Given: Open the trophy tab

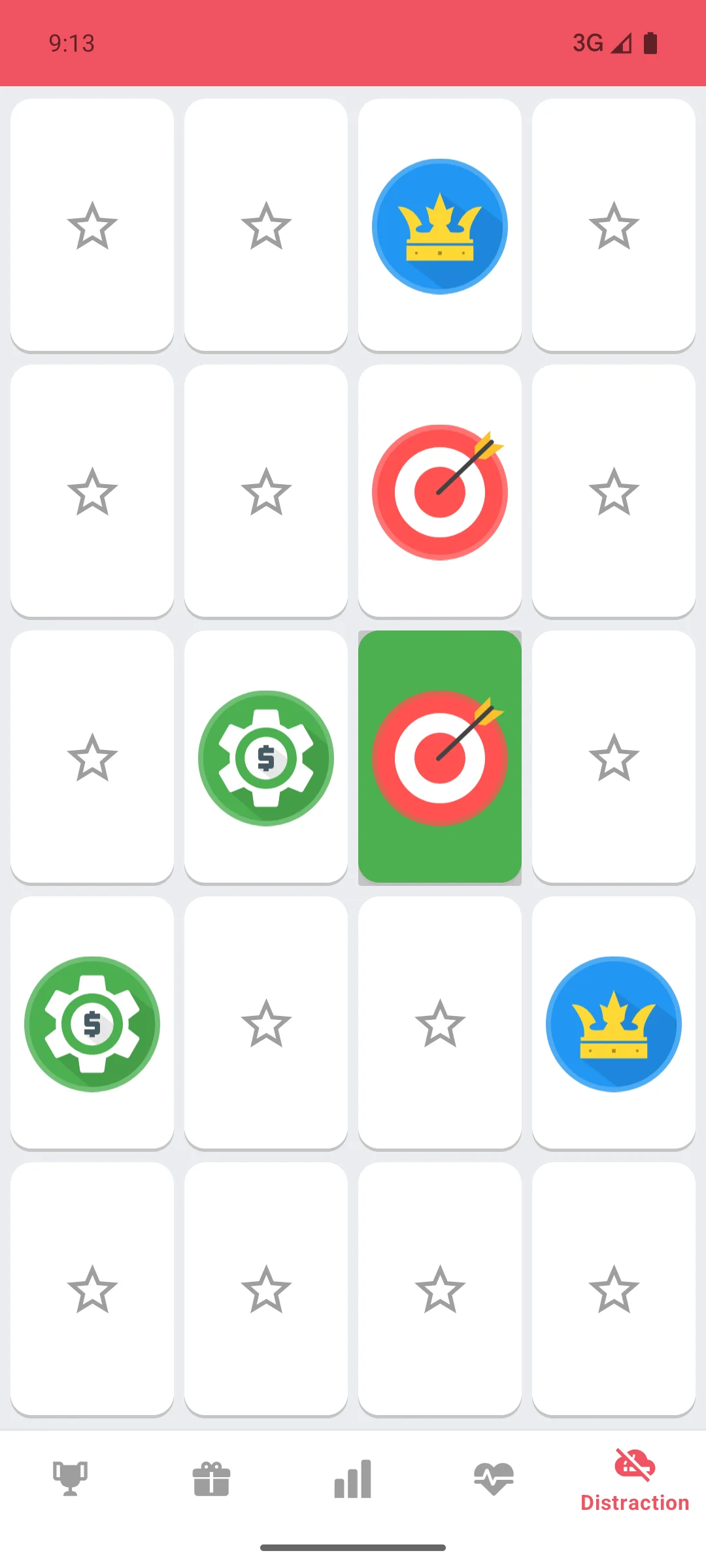Looking at the screenshot, I should (70, 1479).
